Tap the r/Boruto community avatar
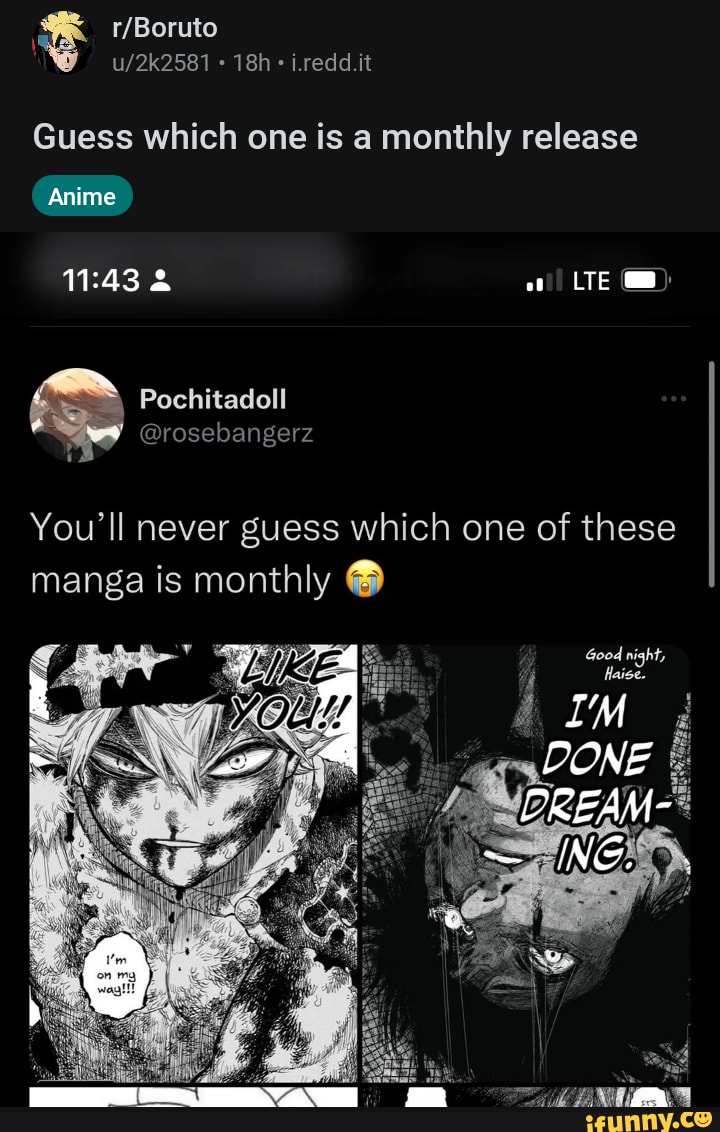 [62, 46]
